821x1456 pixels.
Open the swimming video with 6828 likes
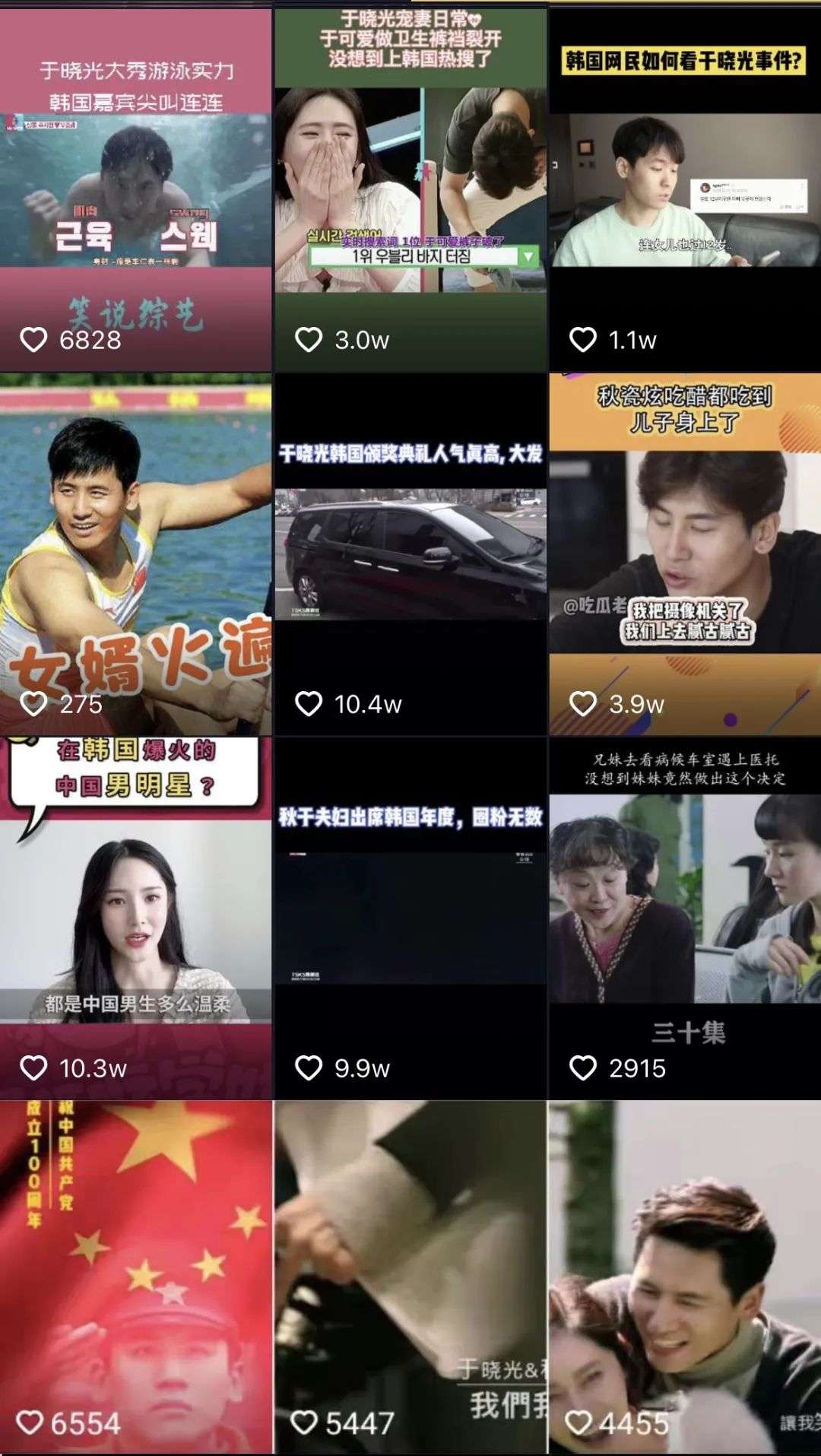pos(135,190)
